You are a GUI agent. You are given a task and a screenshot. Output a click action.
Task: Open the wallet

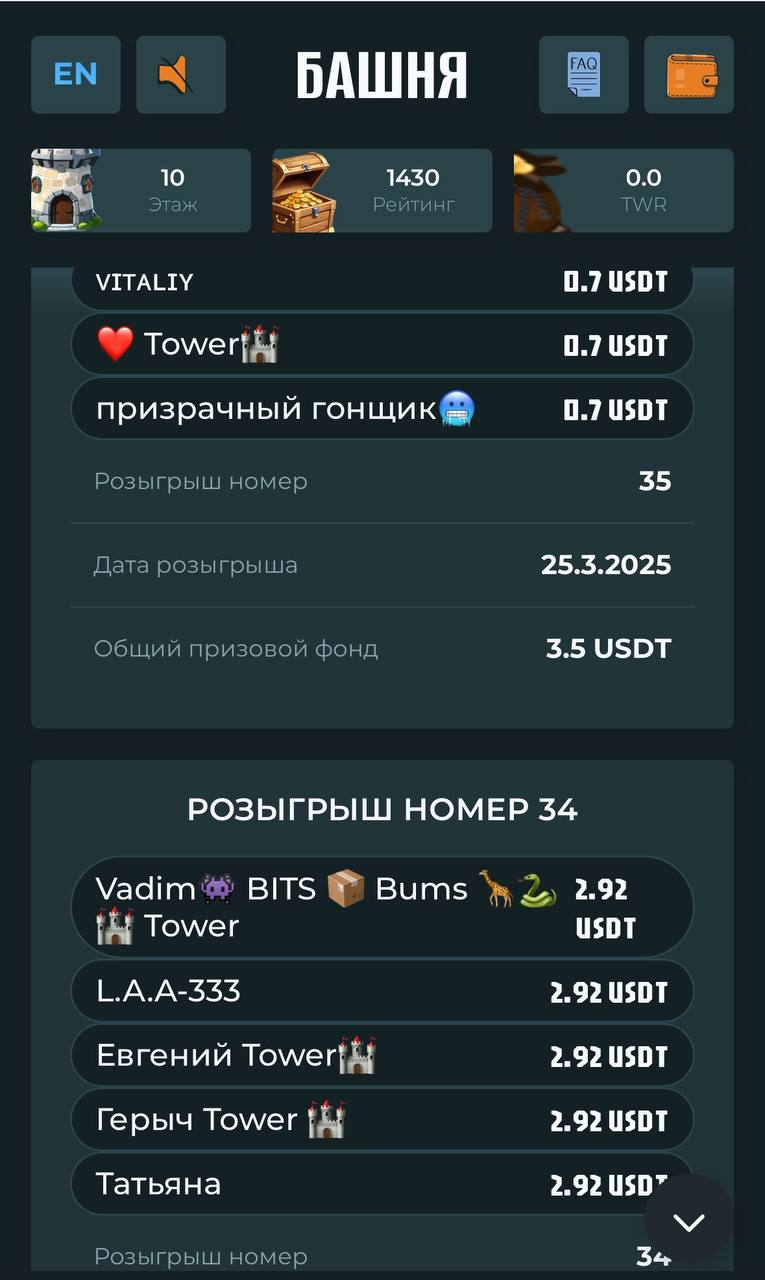tap(689, 75)
